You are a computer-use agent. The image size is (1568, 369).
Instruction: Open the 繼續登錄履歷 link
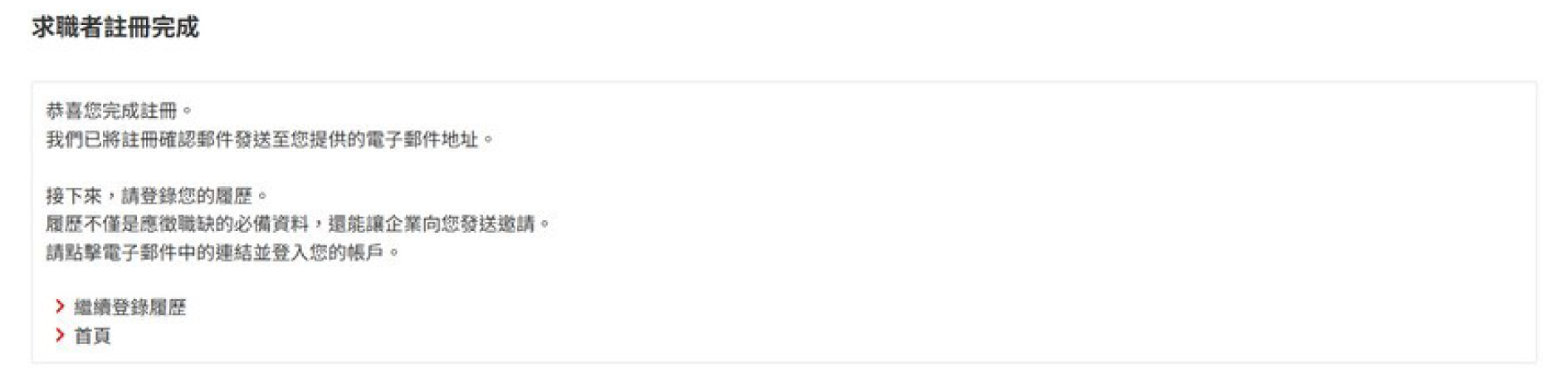pos(129,307)
